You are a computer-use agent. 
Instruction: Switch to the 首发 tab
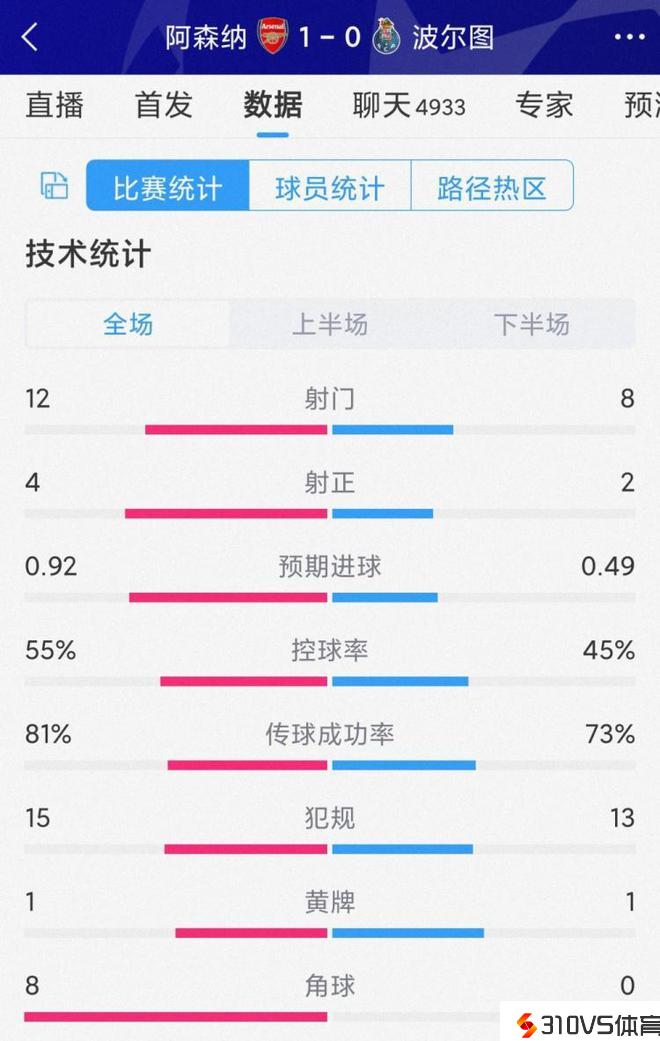point(163,106)
